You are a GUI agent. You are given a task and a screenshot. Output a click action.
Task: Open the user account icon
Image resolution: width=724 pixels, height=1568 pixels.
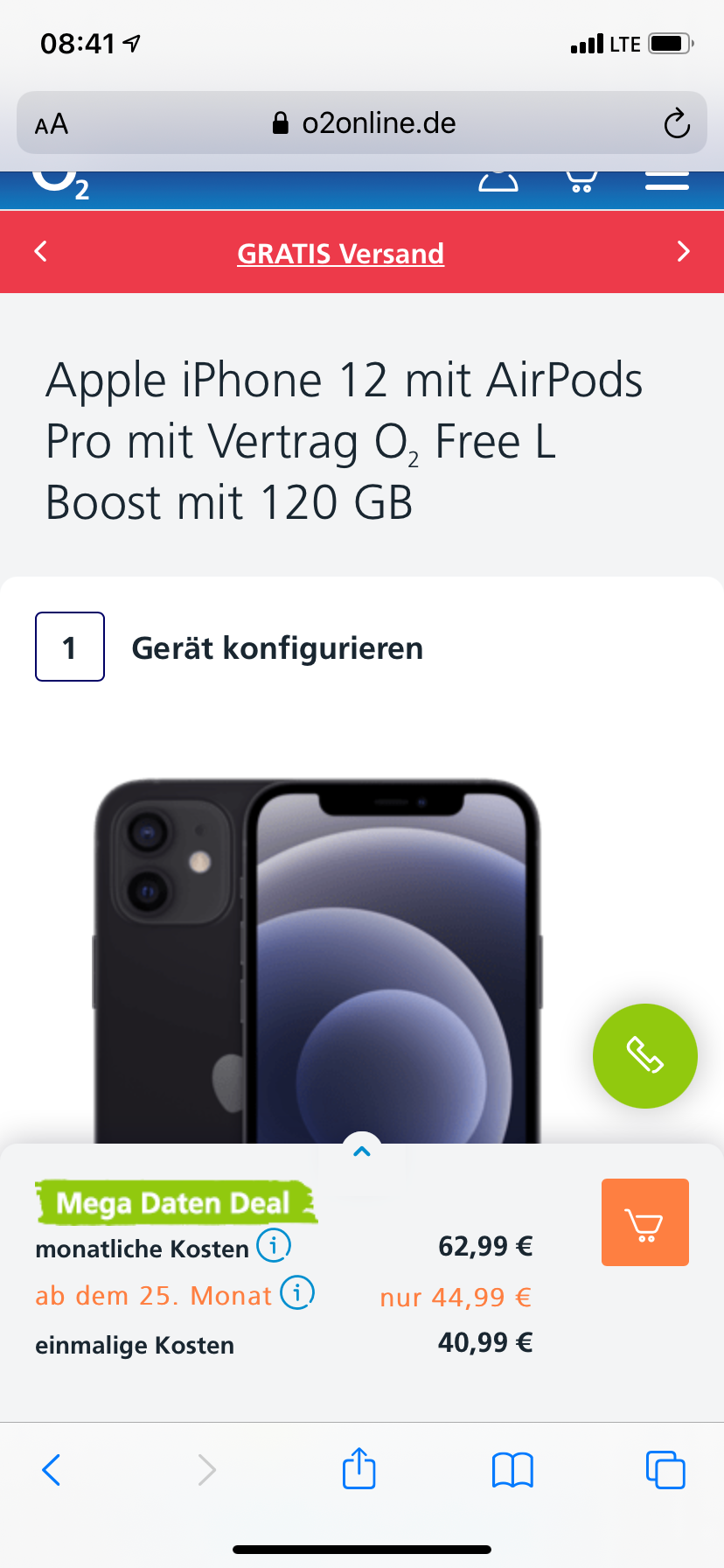498,181
